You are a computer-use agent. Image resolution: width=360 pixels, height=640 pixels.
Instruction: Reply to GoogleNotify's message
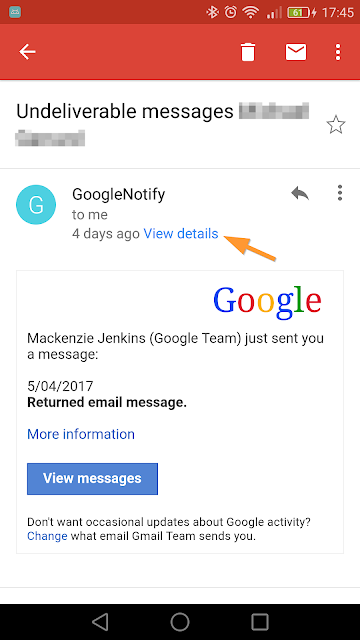300,193
